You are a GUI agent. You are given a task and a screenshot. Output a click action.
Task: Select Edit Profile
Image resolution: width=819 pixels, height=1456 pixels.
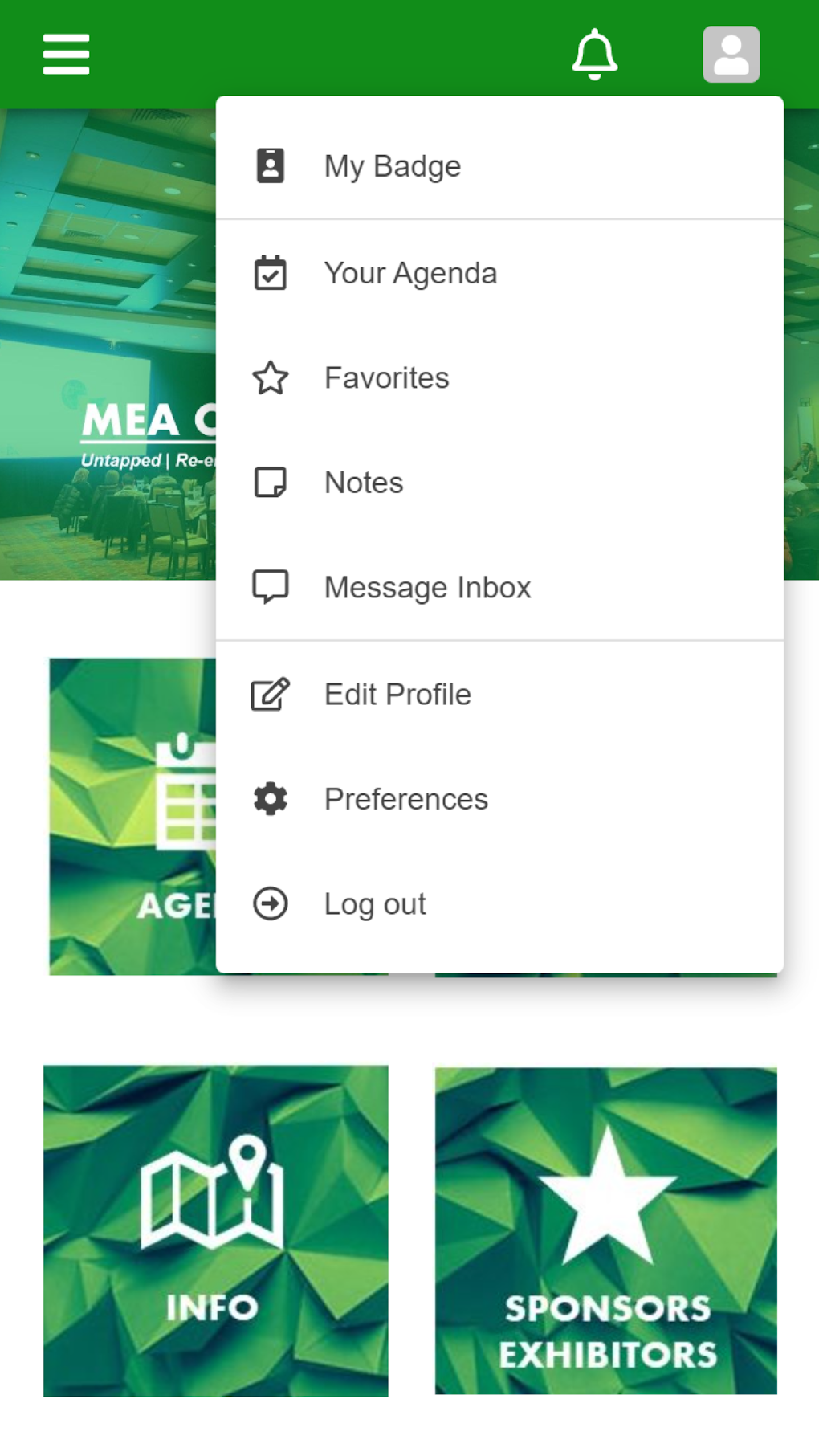(x=397, y=695)
